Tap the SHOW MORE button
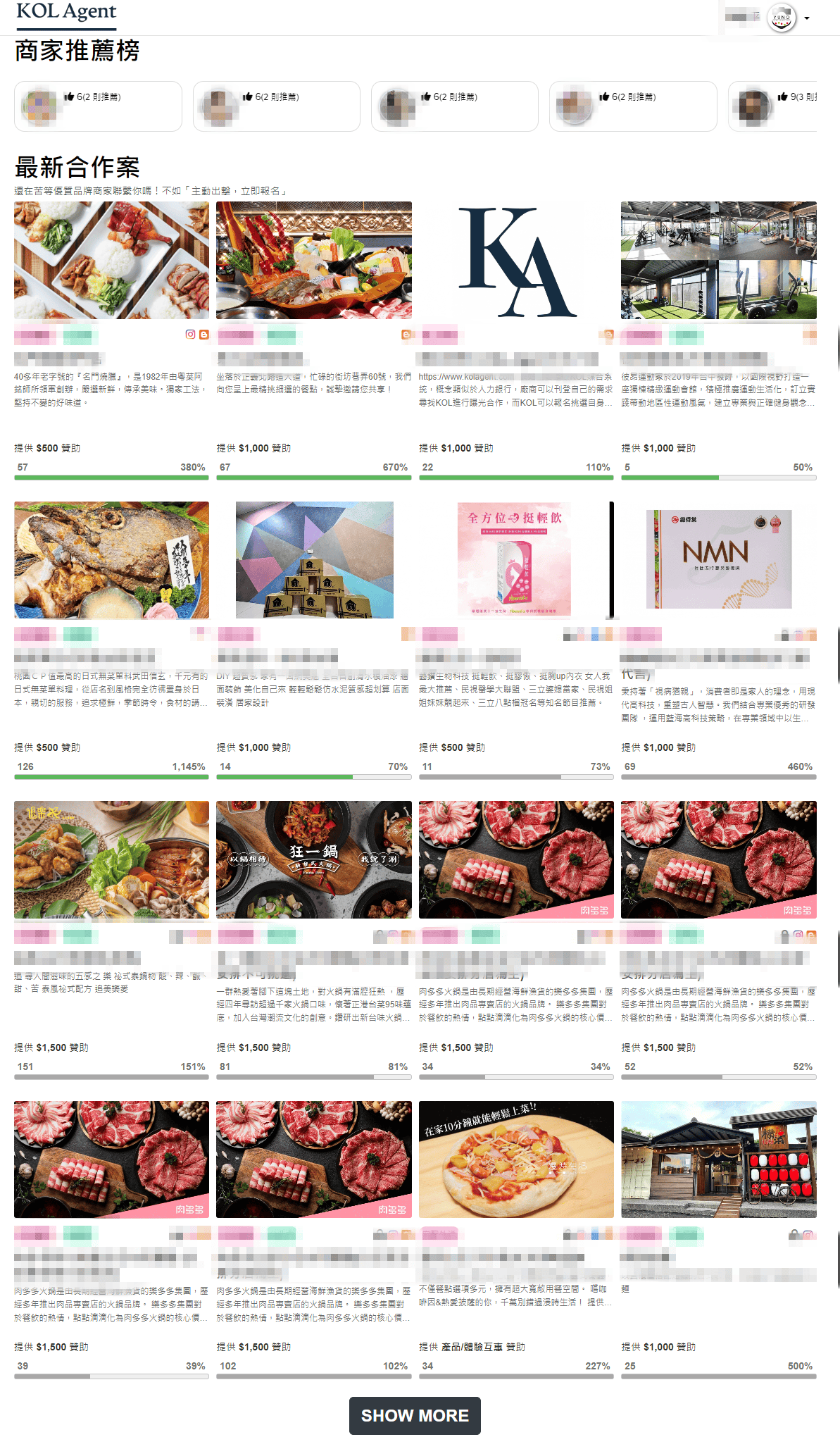The width and height of the screenshot is (840, 1449). coord(415,1415)
